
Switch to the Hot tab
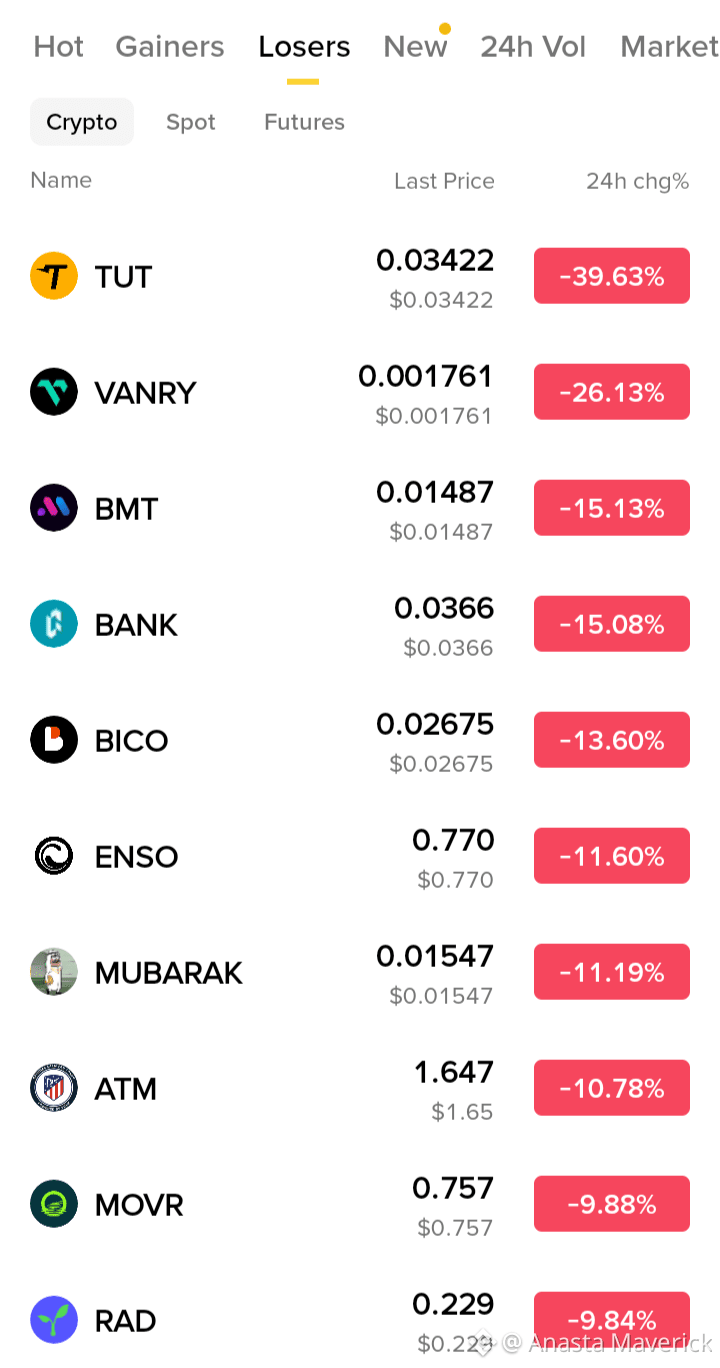[x=59, y=47]
